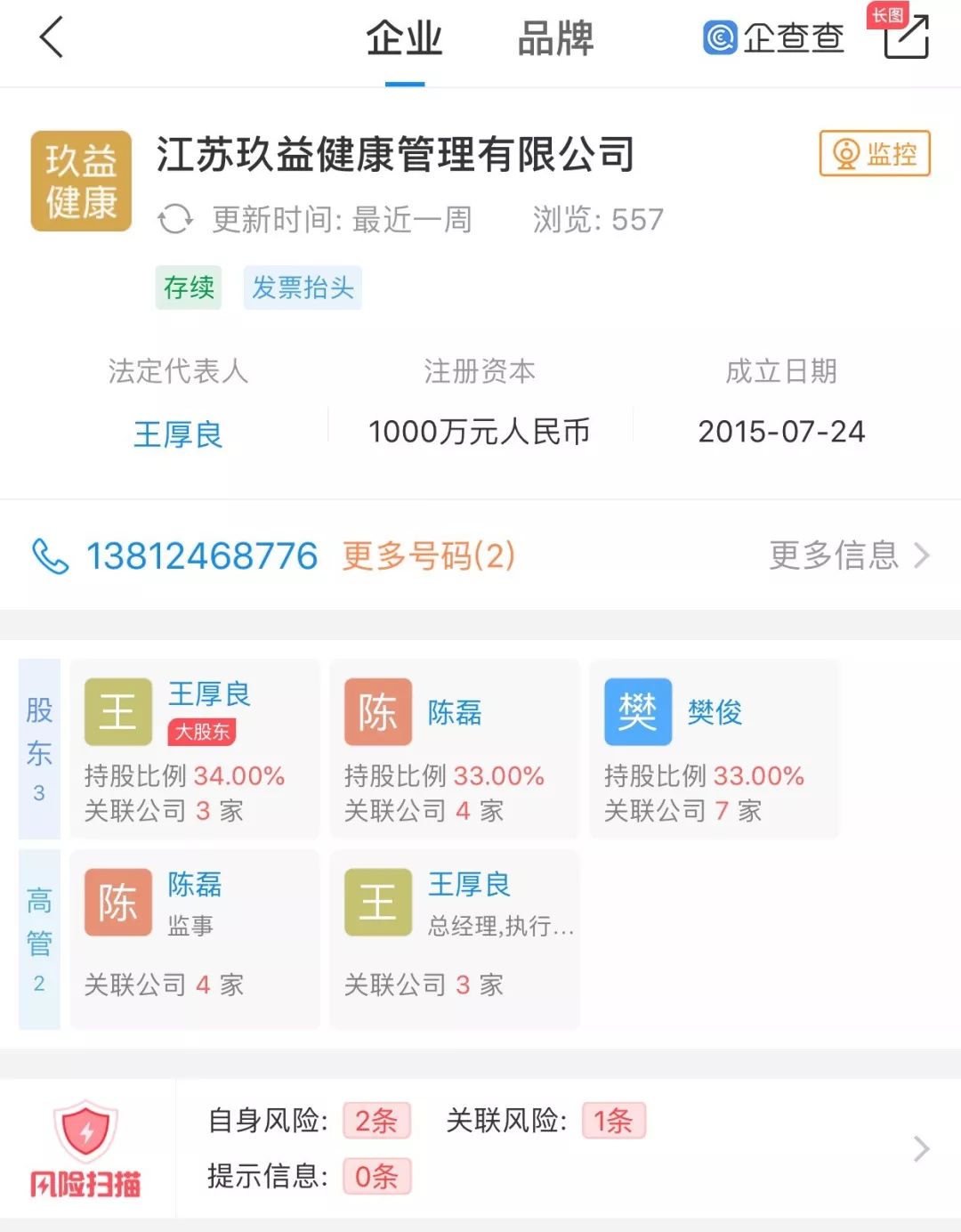Call phone number 13812468776
961x1232 pixels.
pos(201,556)
